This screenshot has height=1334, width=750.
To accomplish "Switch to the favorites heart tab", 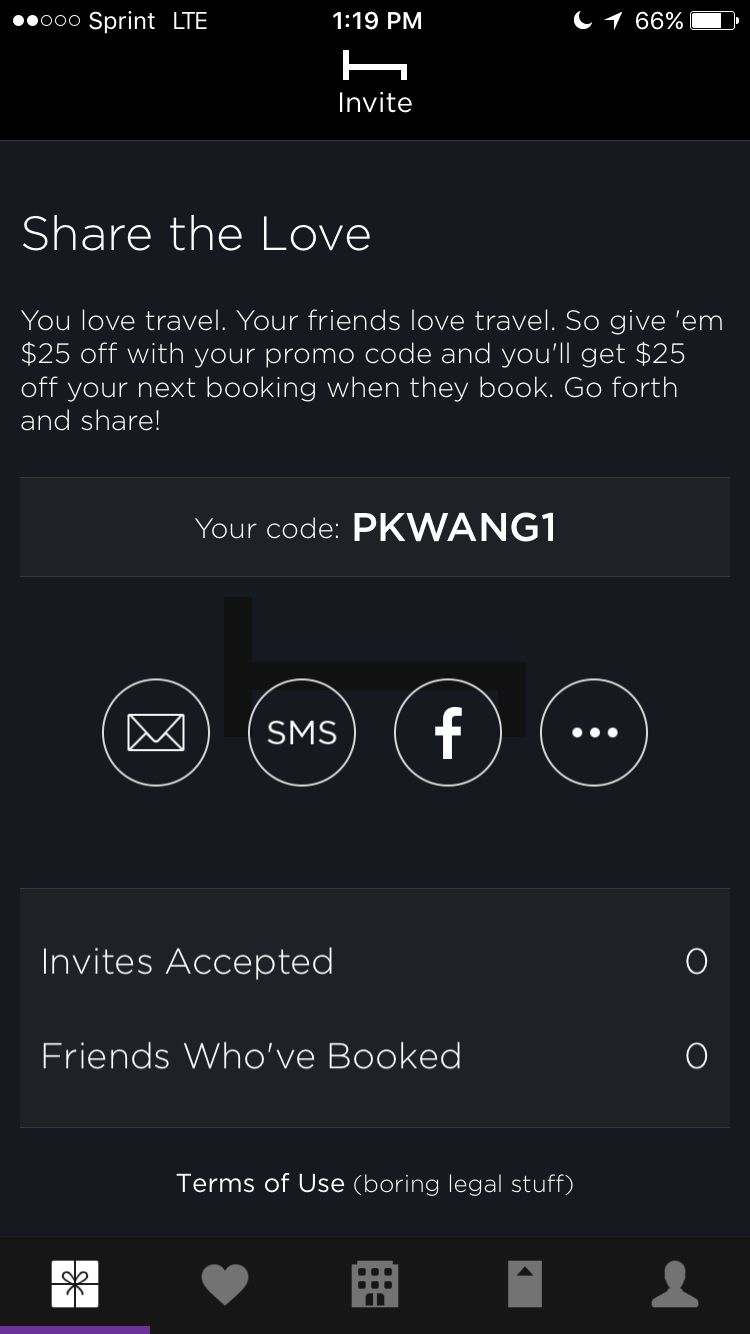I will coord(225,1284).
